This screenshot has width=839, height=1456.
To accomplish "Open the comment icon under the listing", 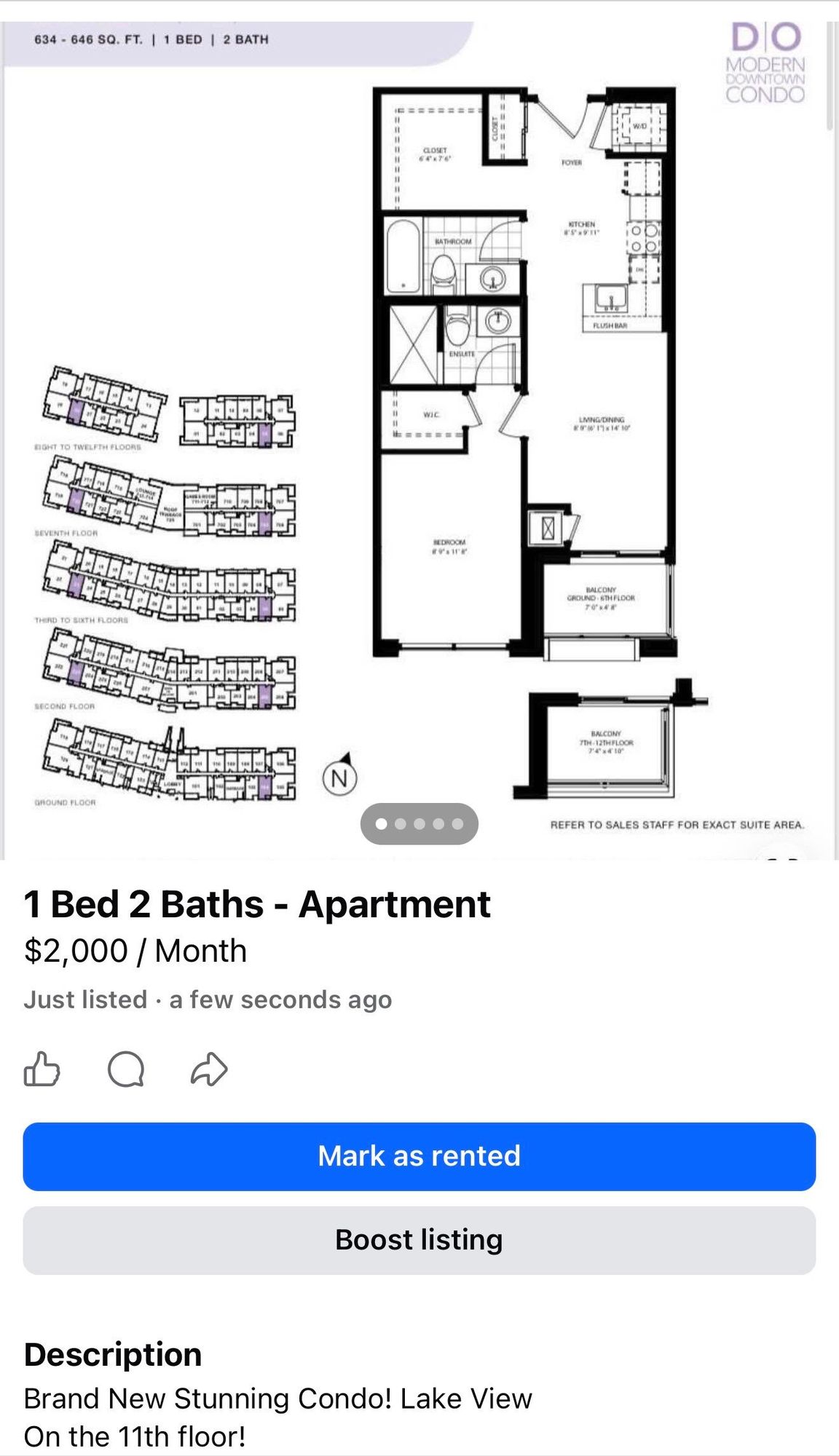I will point(126,1069).
